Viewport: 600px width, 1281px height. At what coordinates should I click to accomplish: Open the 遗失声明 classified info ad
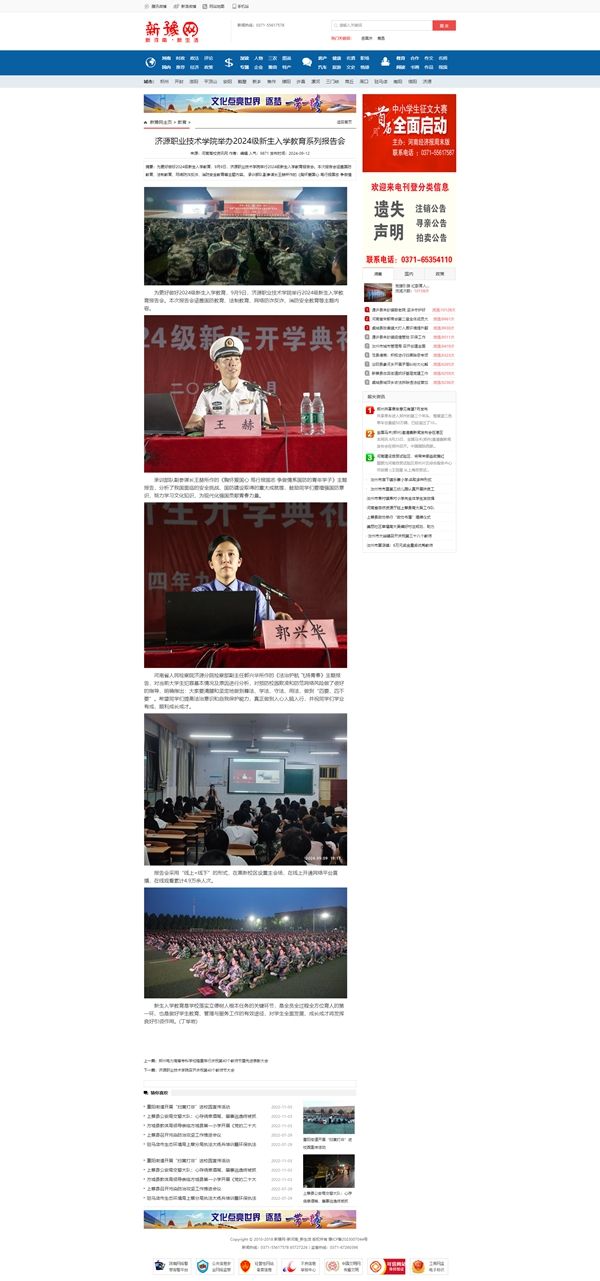click(x=408, y=221)
